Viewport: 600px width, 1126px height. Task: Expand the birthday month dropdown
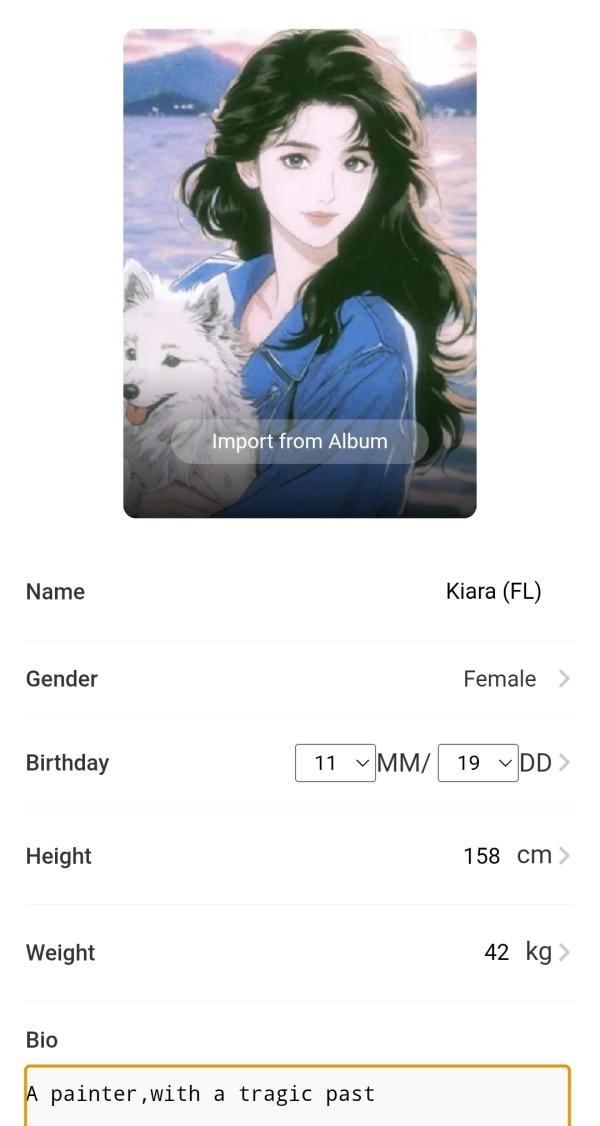335,763
